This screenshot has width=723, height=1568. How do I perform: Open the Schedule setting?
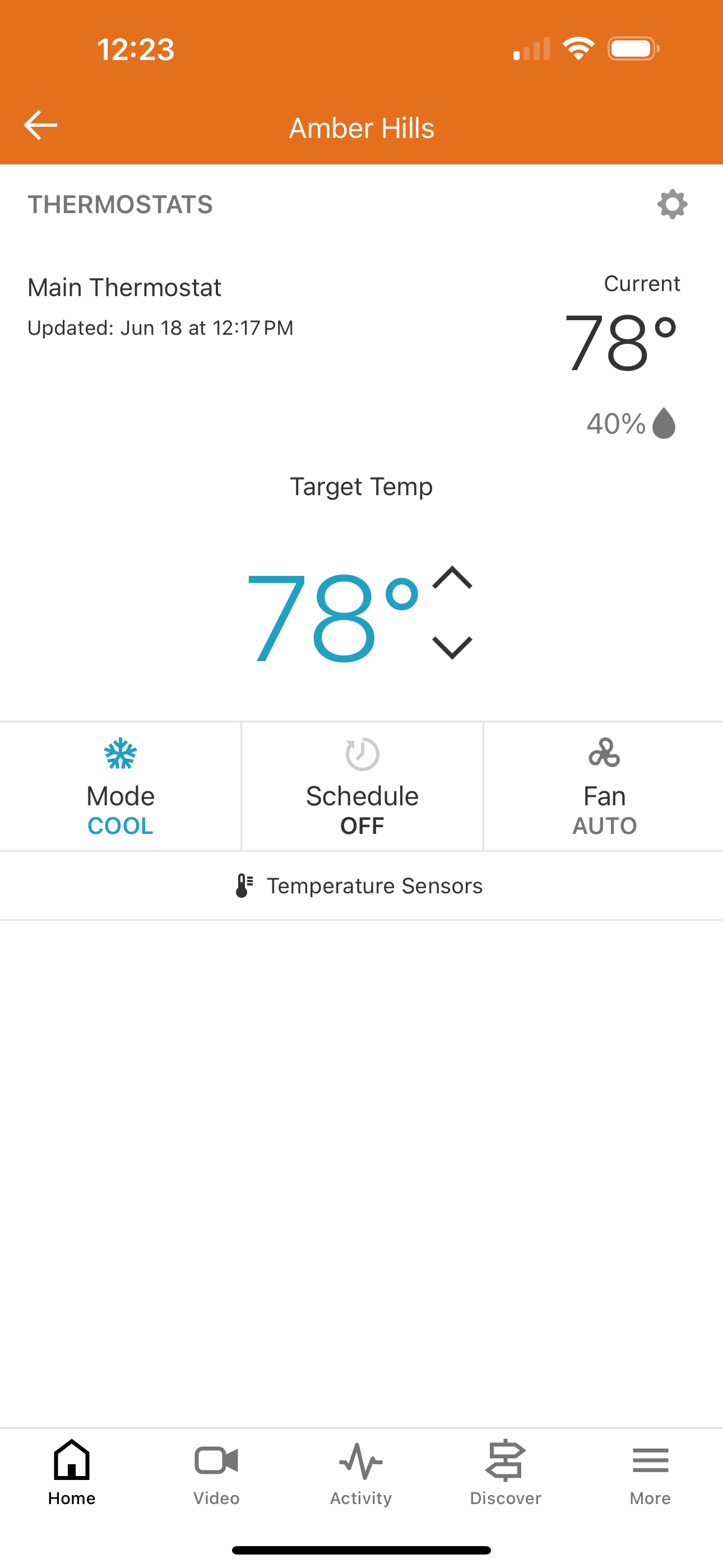(362, 786)
